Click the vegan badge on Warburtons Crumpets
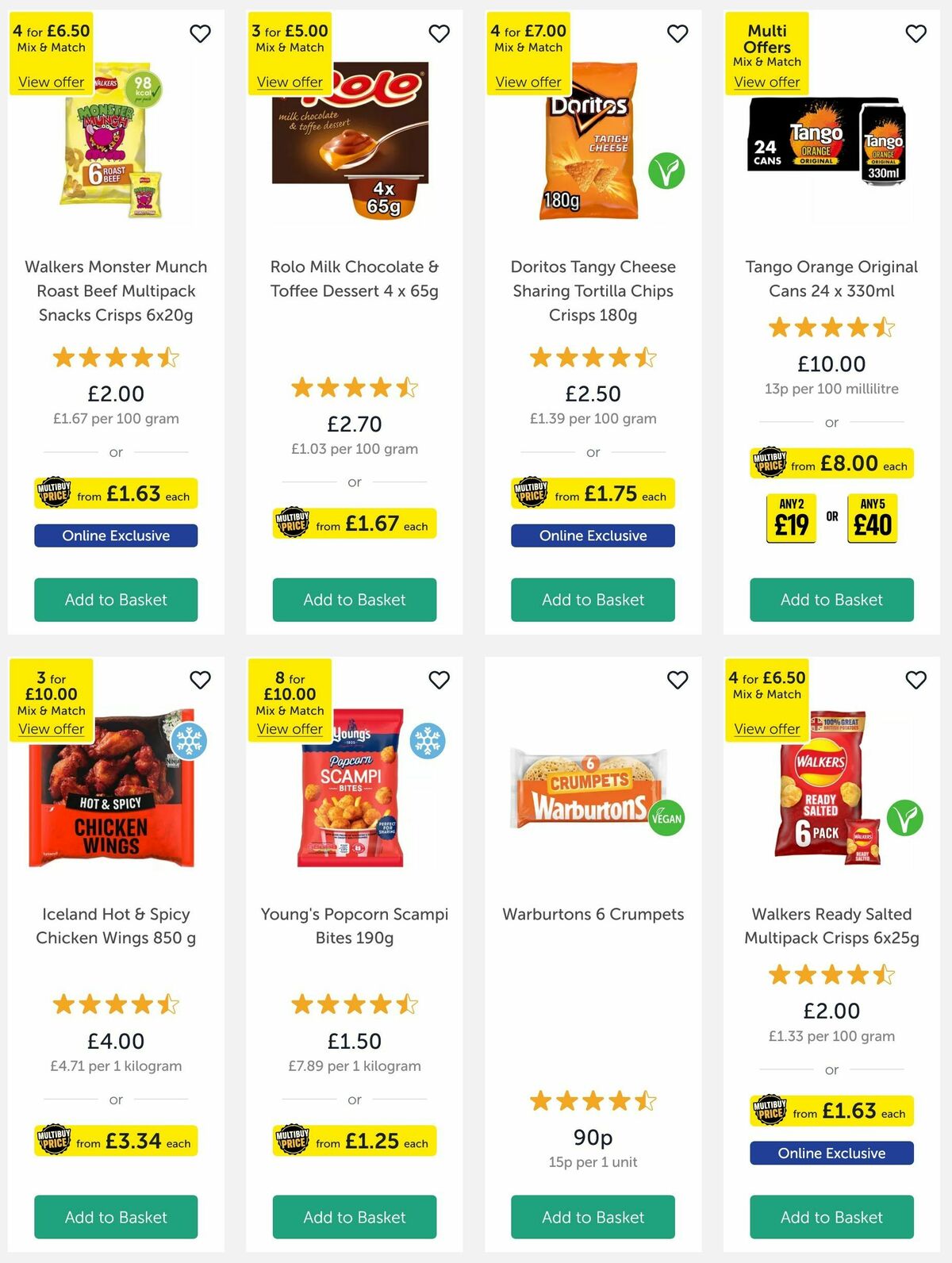This screenshot has height=1263, width=952. [x=667, y=816]
